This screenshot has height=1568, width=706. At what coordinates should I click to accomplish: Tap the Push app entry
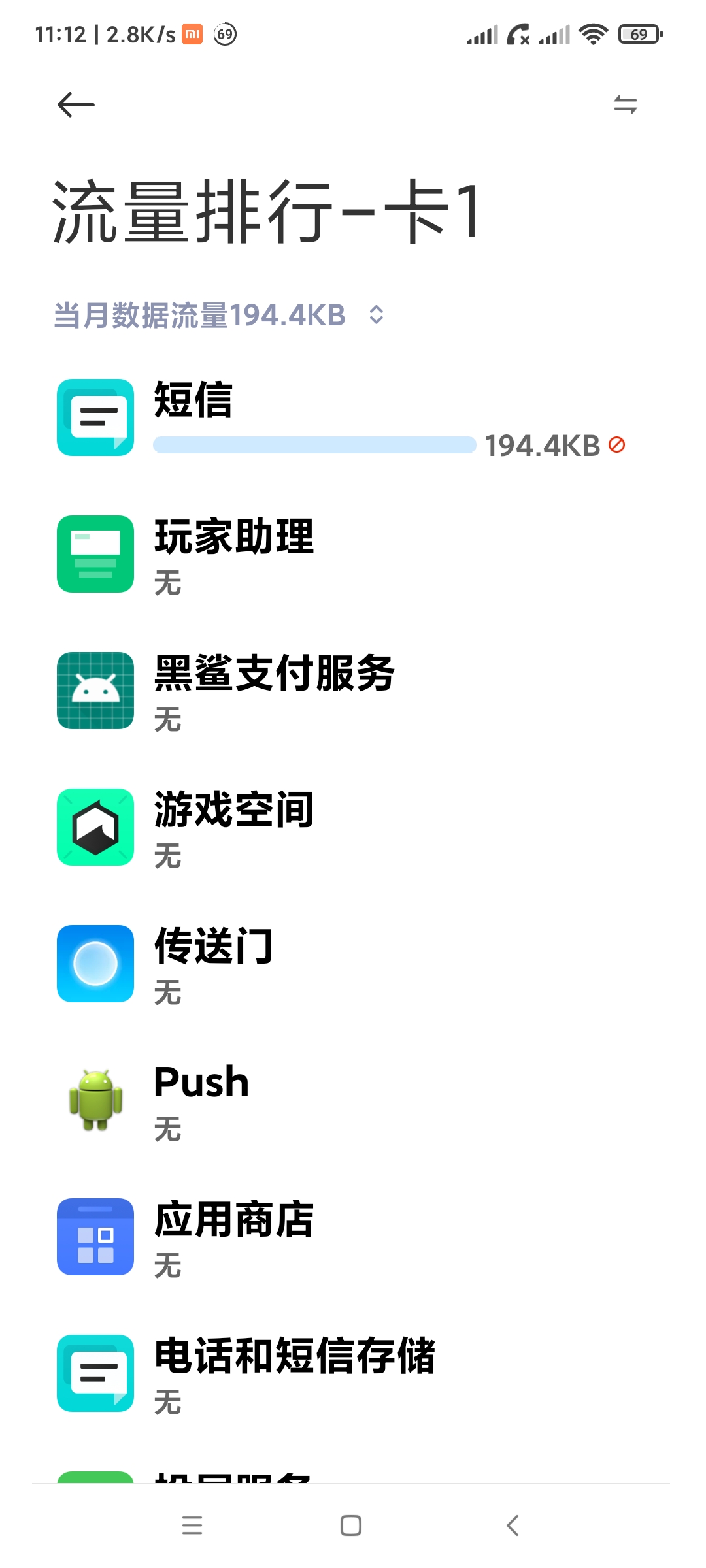[x=353, y=1101]
